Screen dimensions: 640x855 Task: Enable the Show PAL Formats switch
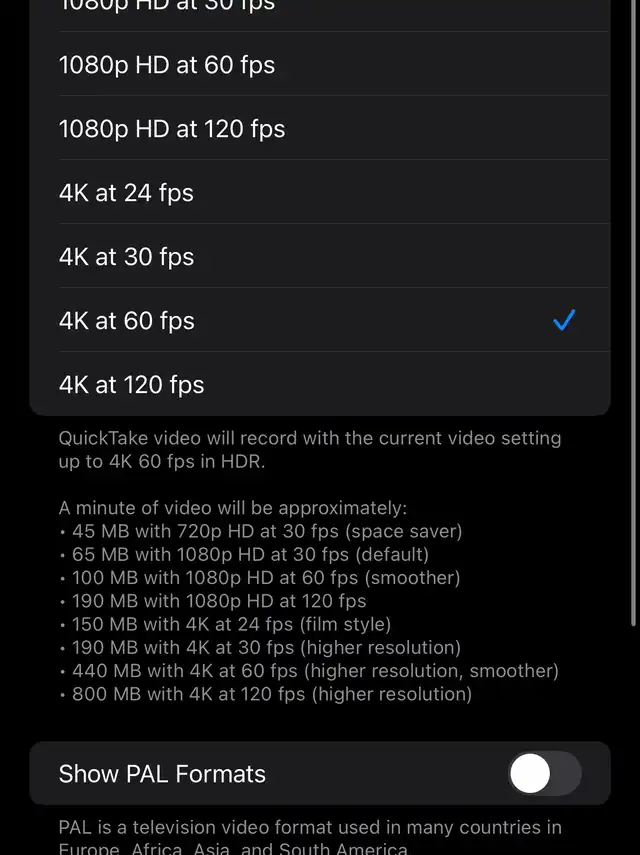[x=544, y=774]
